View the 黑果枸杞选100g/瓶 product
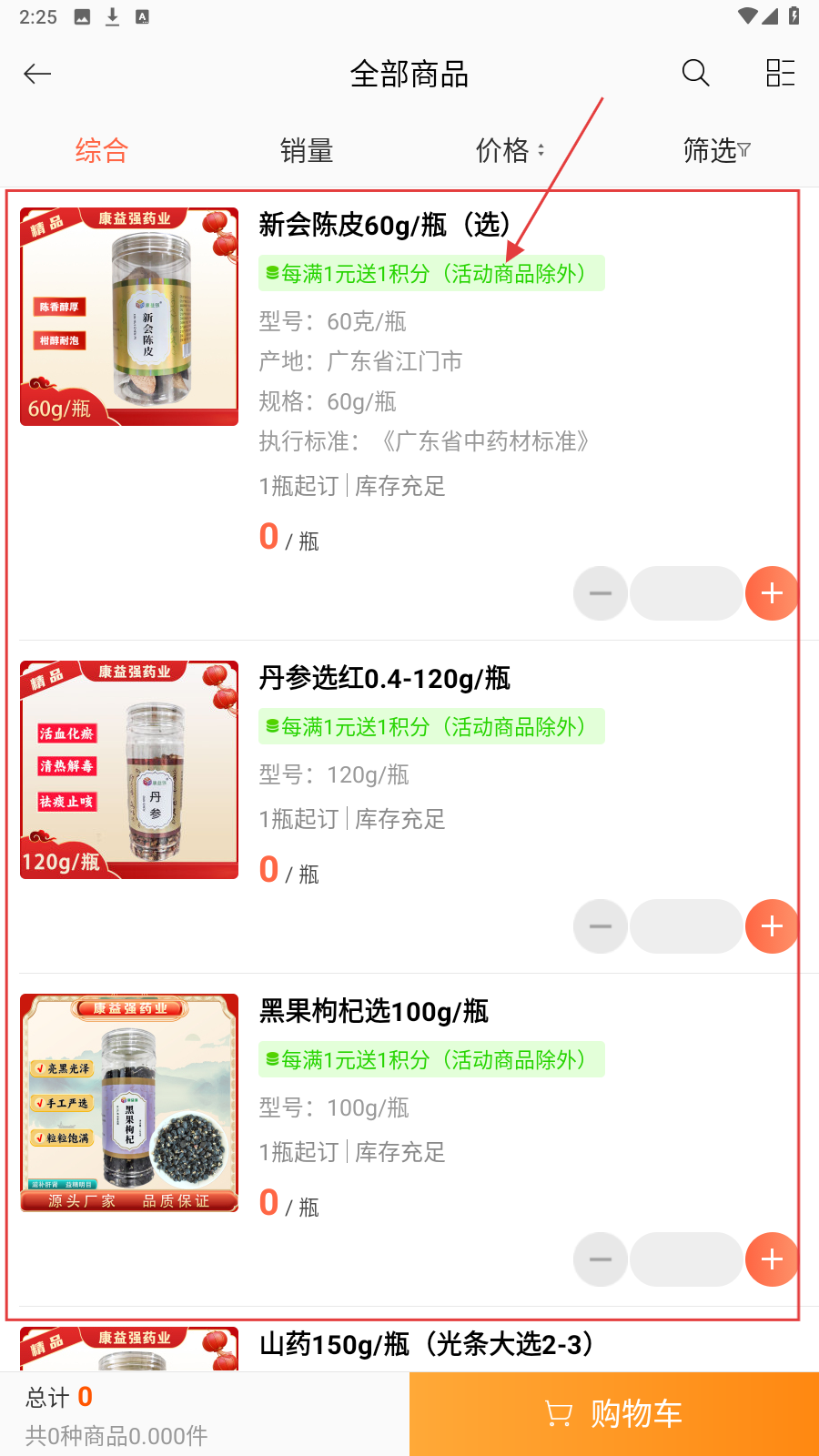The image size is (819, 1456). [373, 1011]
